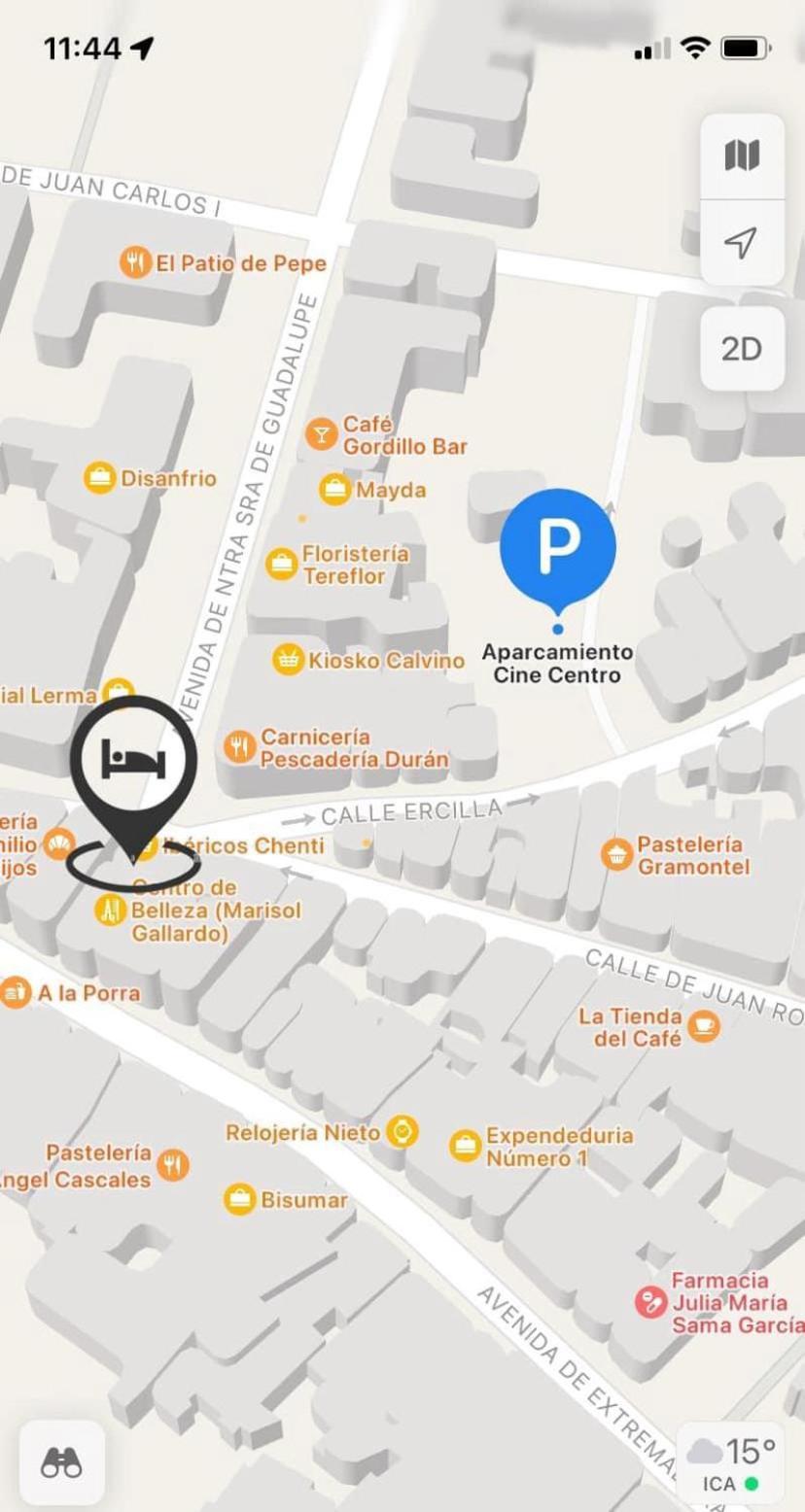Select Café Gordillo Bar on the map
The height and width of the screenshot is (1512, 805).
(321, 434)
